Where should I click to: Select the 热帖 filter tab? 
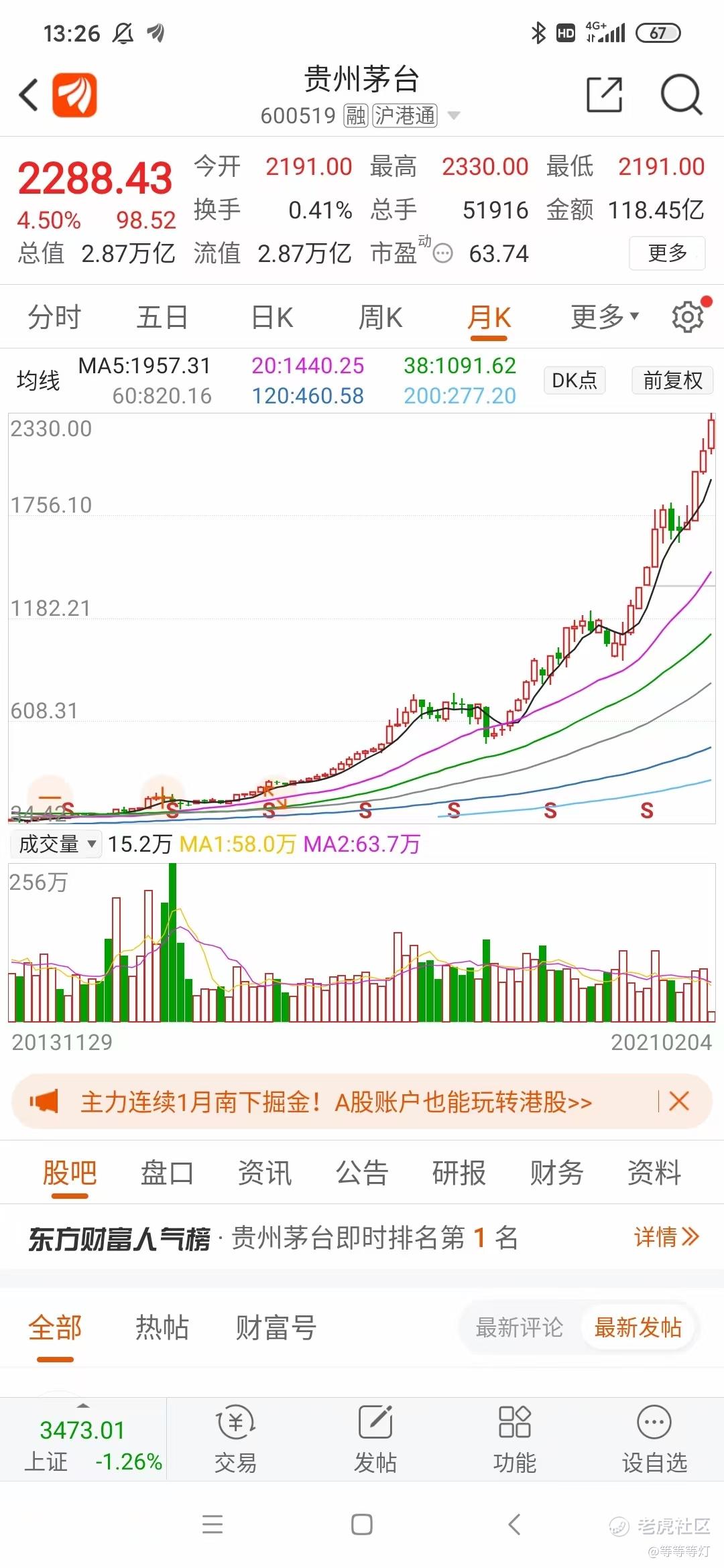[x=162, y=1327]
